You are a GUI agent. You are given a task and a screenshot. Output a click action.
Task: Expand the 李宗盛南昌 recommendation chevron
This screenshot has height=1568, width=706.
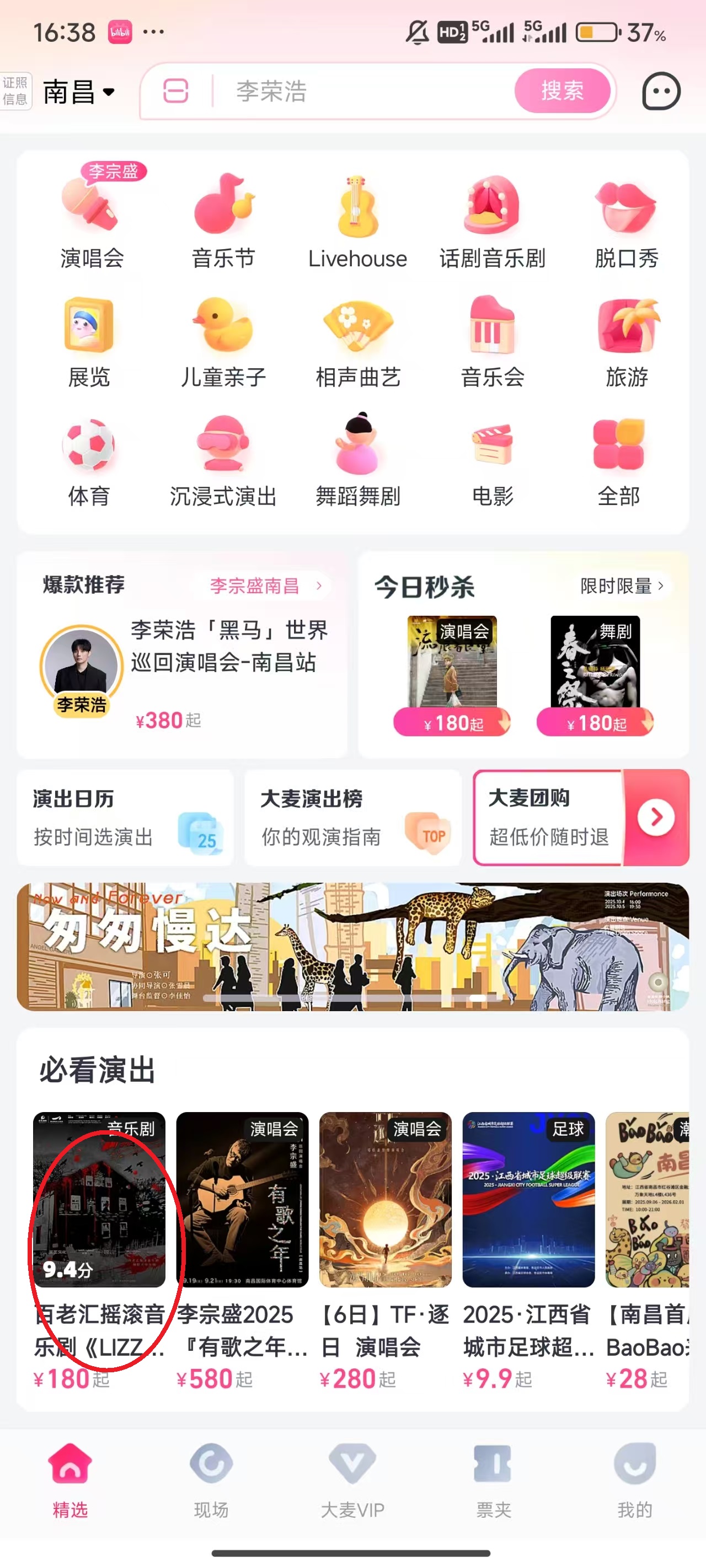click(x=319, y=586)
